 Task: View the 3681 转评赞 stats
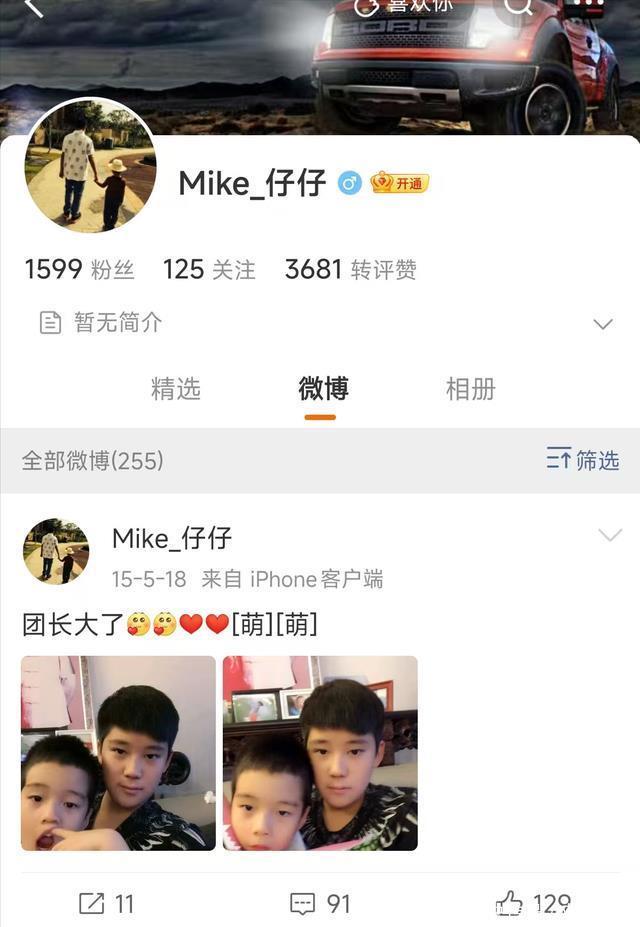point(350,269)
